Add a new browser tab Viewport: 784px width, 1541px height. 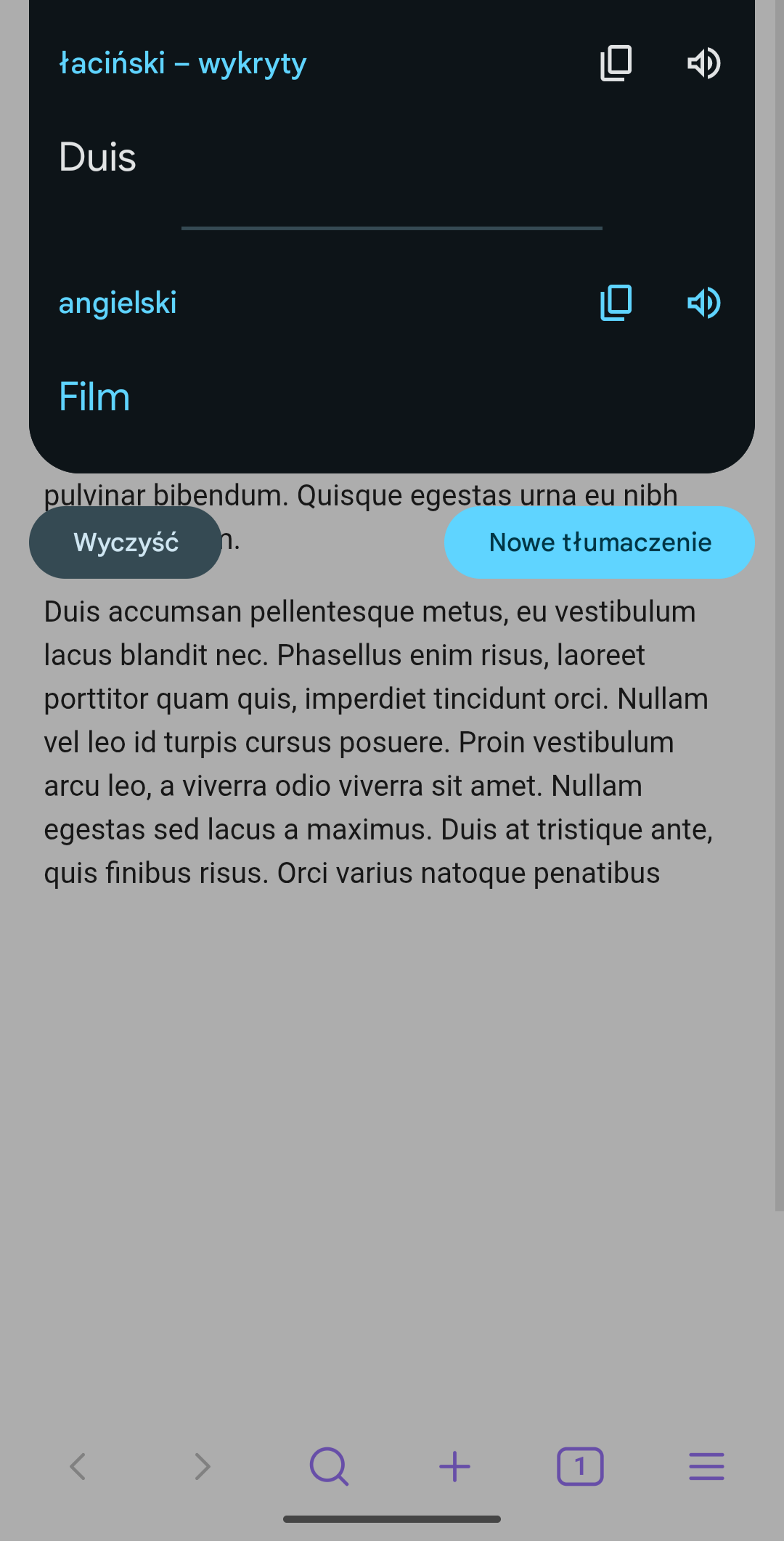tap(454, 1466)
